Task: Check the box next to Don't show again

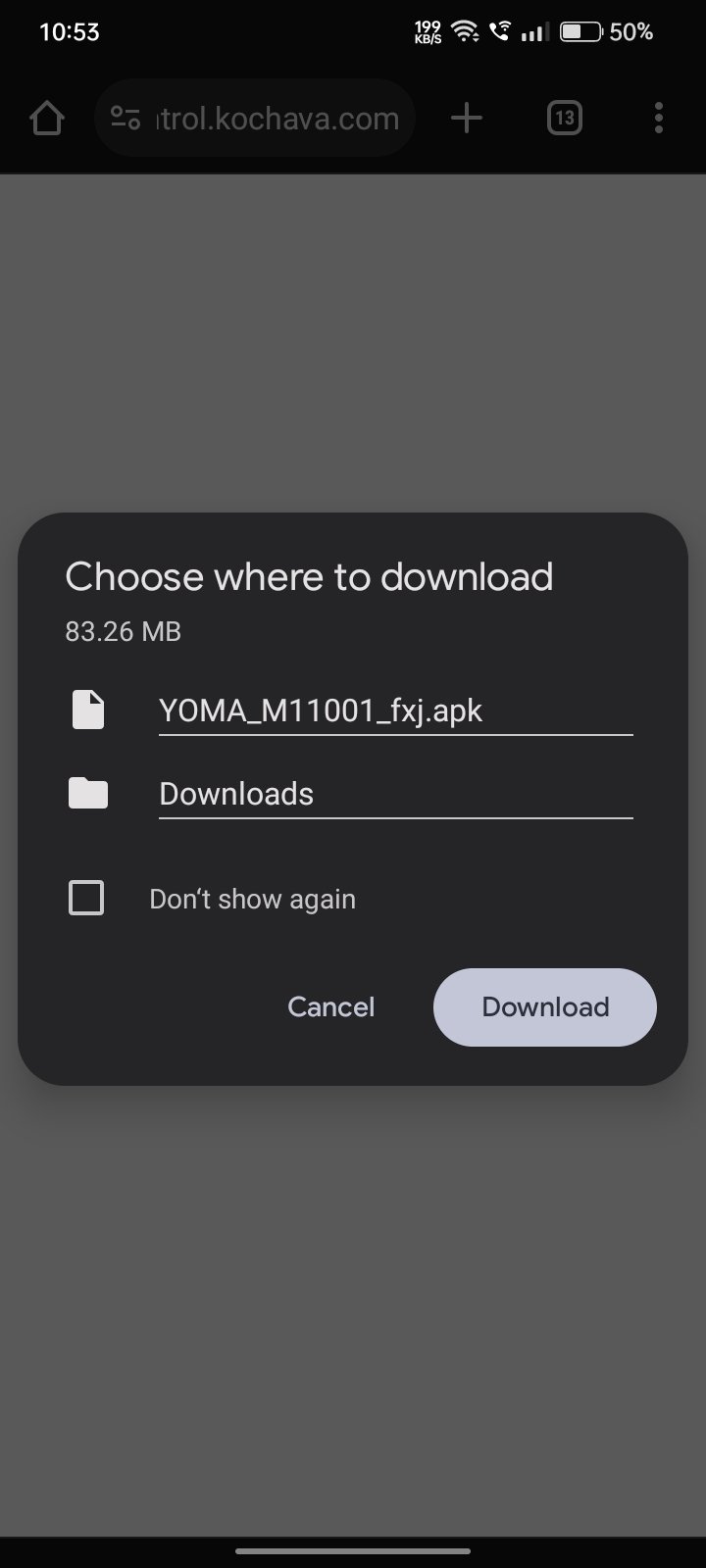Action: pyautogui.click(x=85, y=897)
